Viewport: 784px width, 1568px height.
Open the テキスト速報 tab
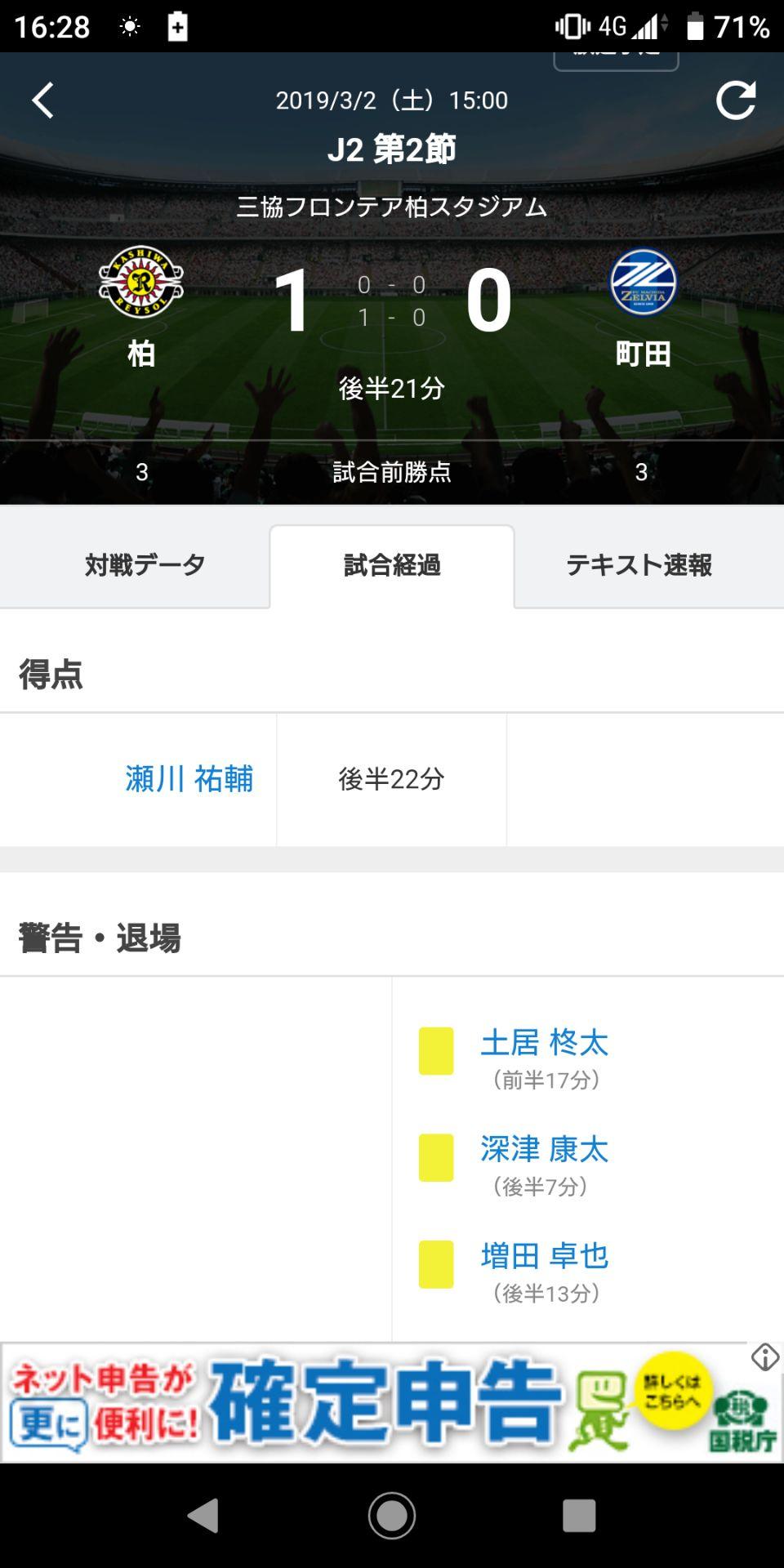point(639,565)
